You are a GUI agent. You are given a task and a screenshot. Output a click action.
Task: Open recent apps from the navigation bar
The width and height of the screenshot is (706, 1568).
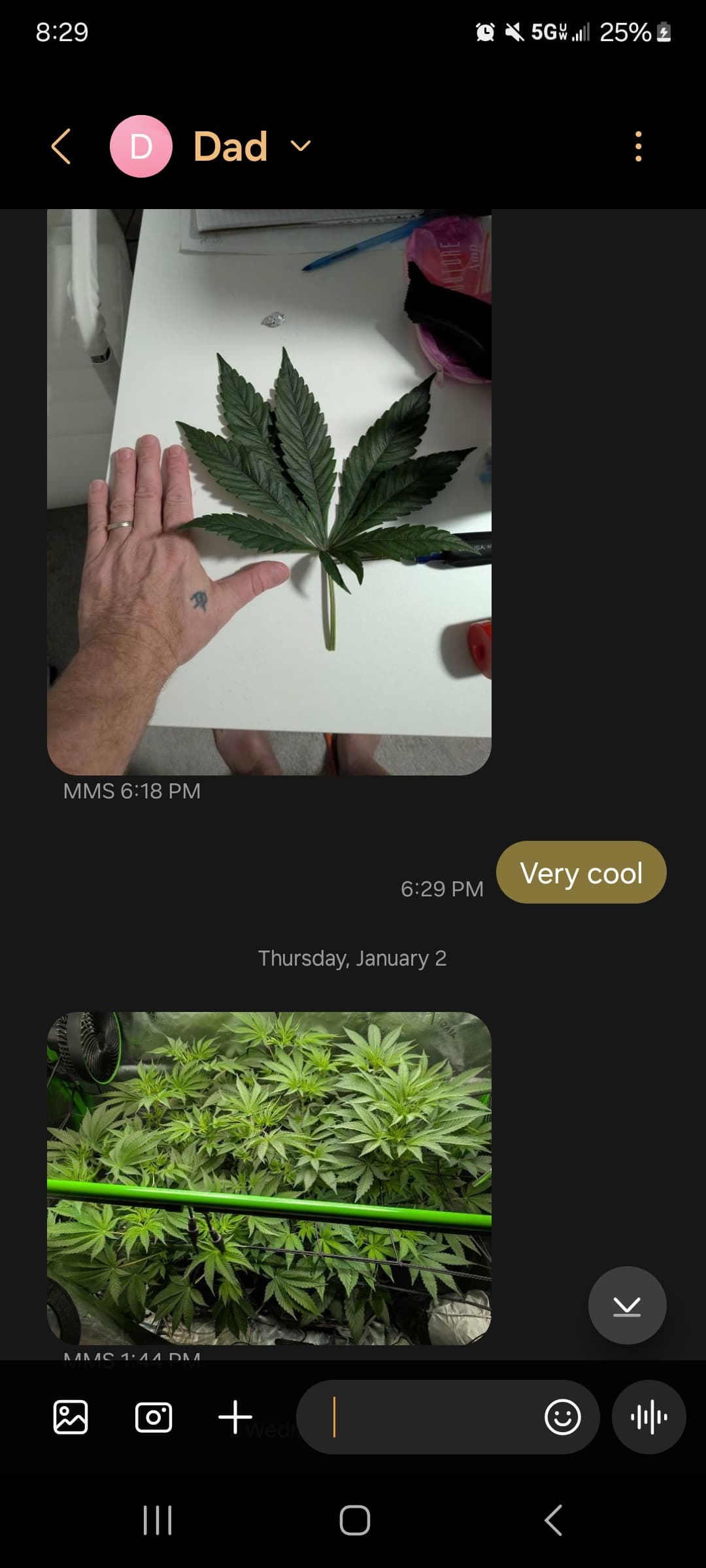point(158,1520)
